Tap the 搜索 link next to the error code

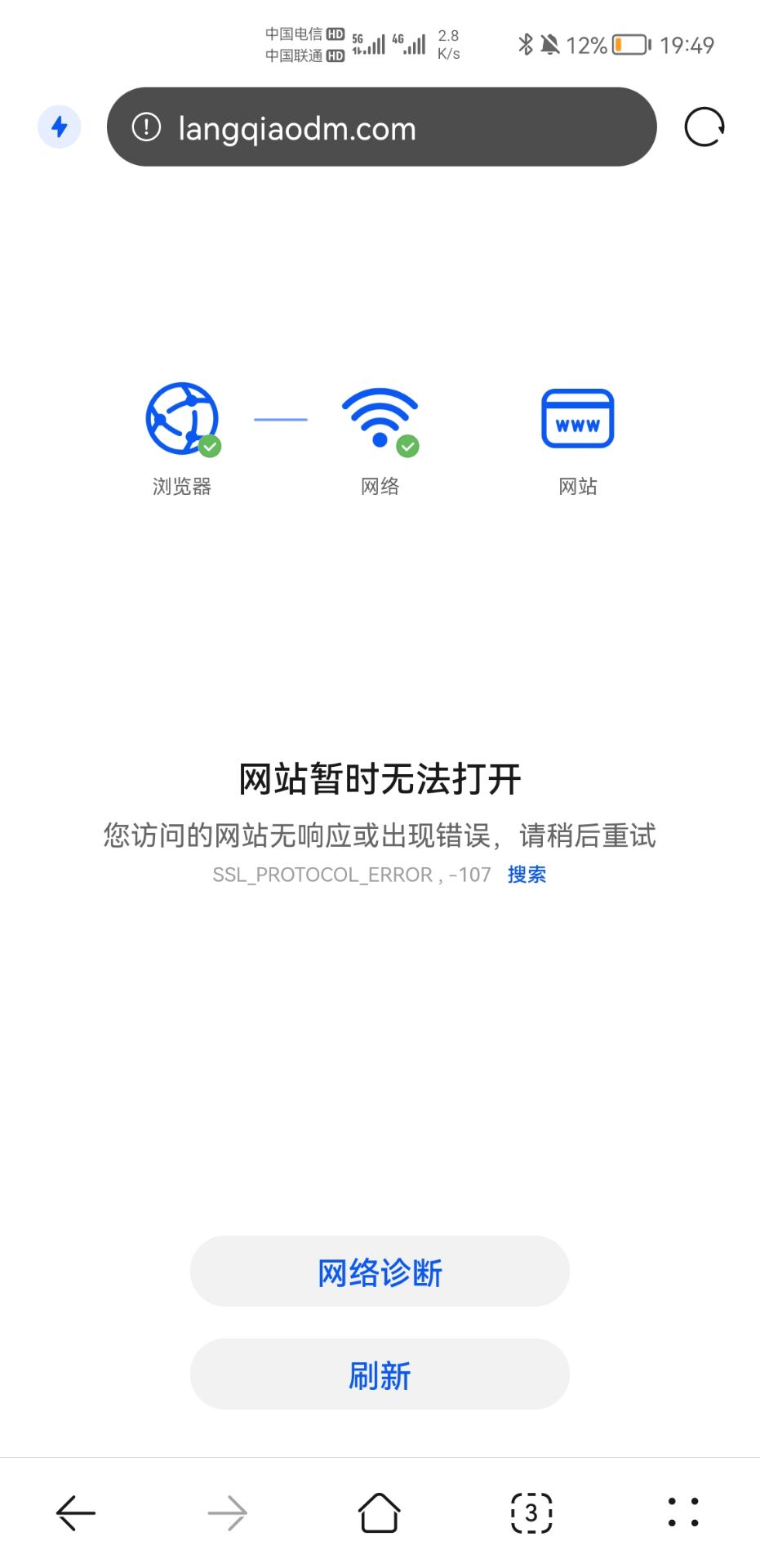point(527,875)
